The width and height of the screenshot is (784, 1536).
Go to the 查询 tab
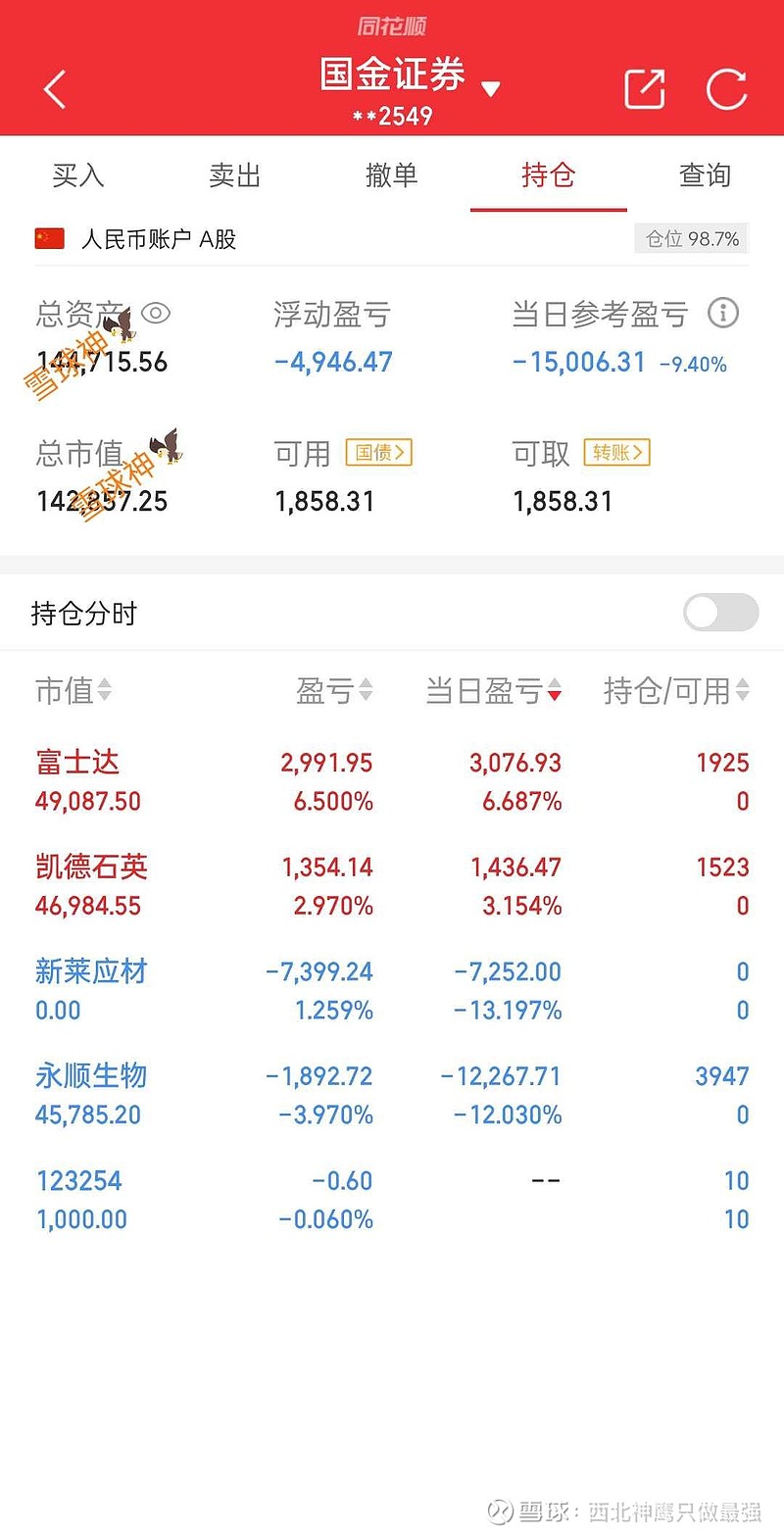(705, 175)
